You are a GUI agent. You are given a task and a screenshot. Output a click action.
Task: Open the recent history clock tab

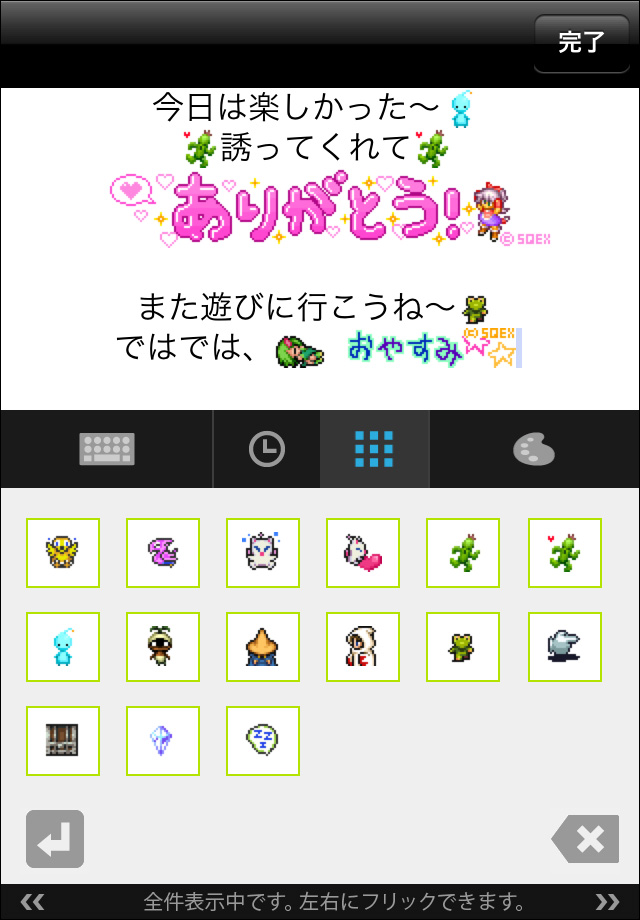[266, 449]
